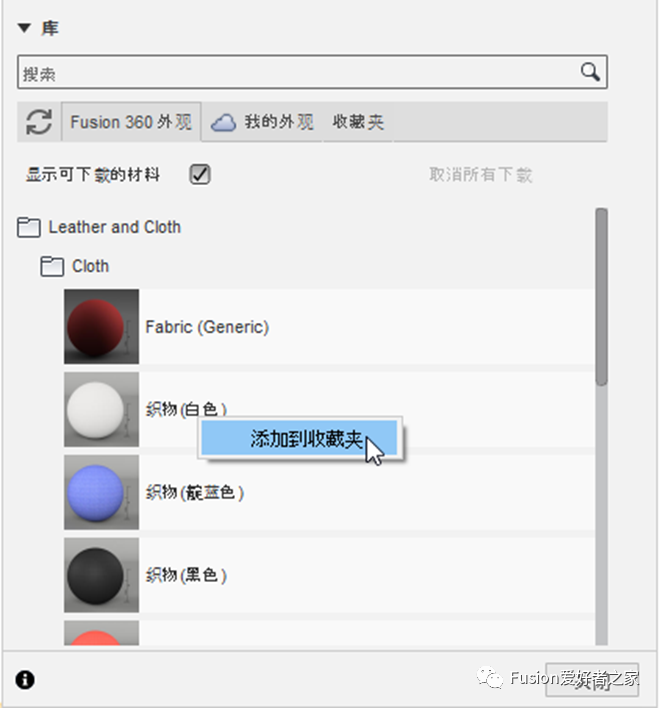Tap the 搜索 input field
This screenshot has height=708, width=661.
coord(295,72)
